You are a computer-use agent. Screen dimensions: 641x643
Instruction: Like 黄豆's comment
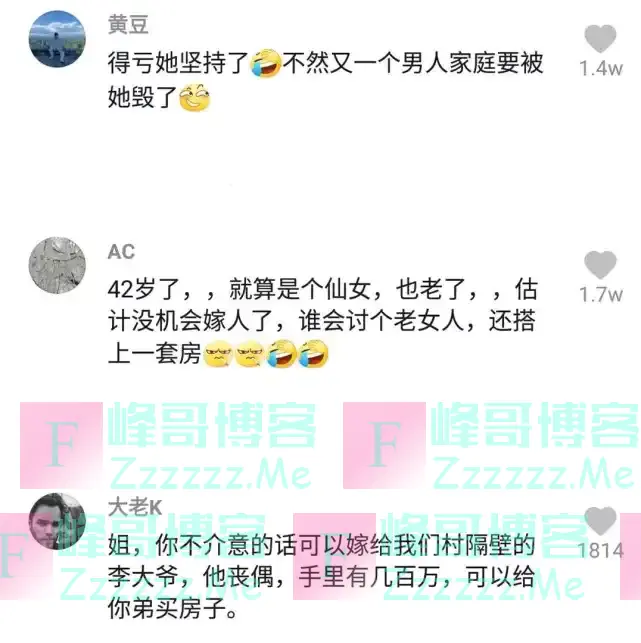[600, 39]
